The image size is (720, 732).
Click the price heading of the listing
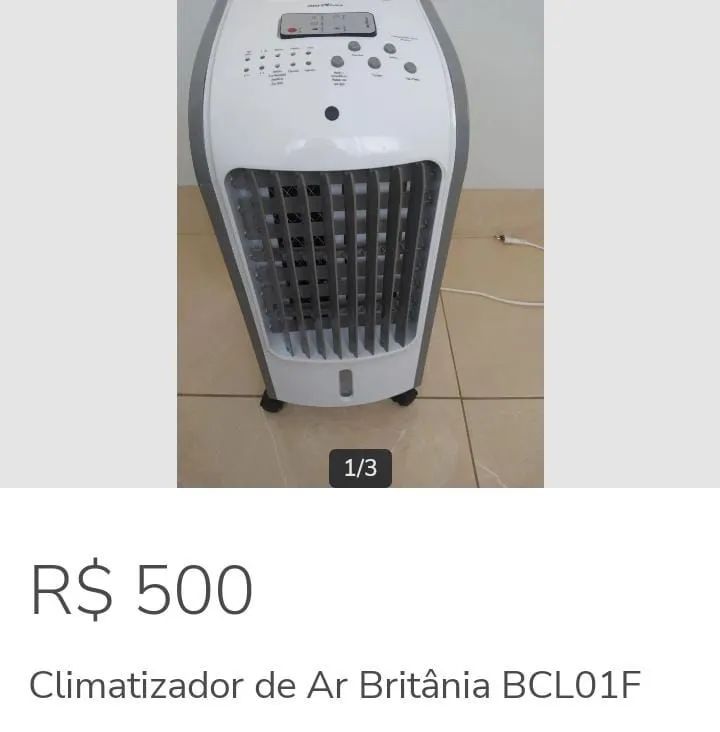pos(140,590)
